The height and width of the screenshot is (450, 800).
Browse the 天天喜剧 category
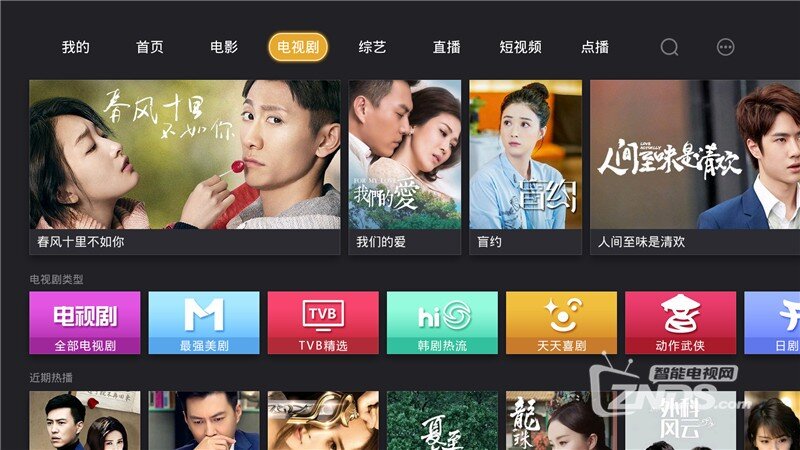tap(561, 323)
